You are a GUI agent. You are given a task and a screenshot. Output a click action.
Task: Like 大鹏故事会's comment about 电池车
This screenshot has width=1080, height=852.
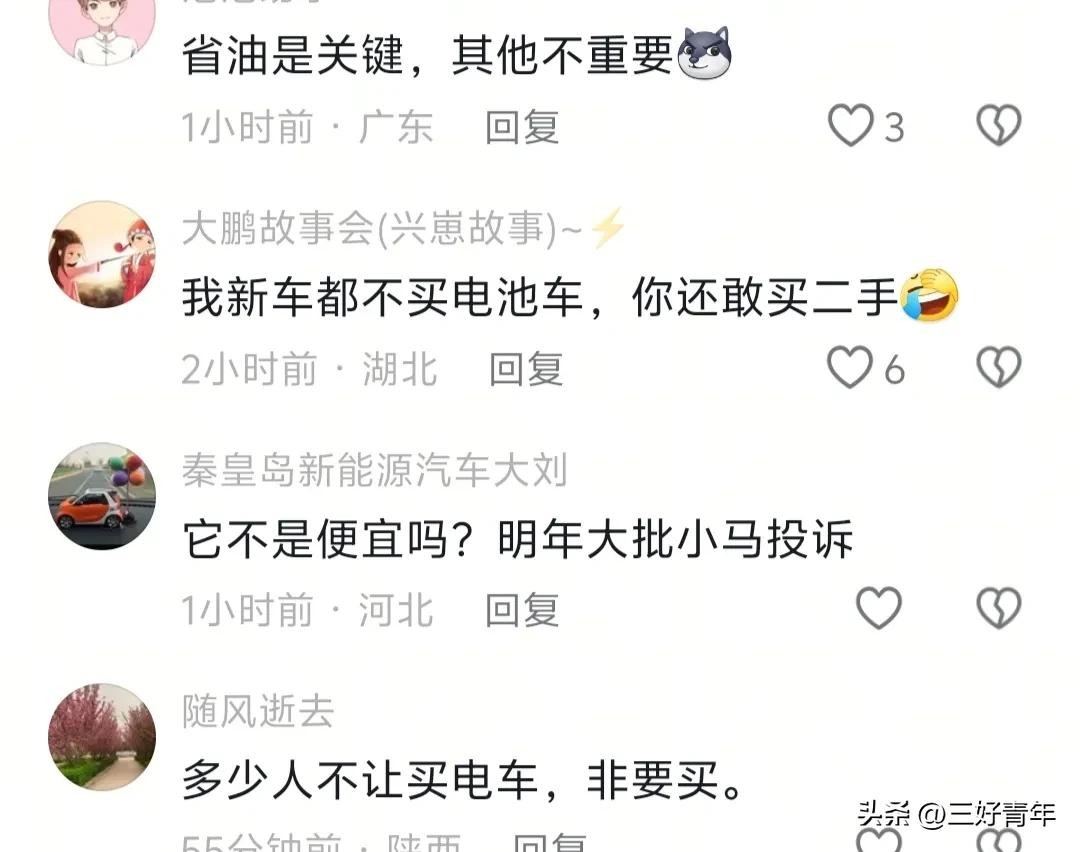tap(850, 369)
